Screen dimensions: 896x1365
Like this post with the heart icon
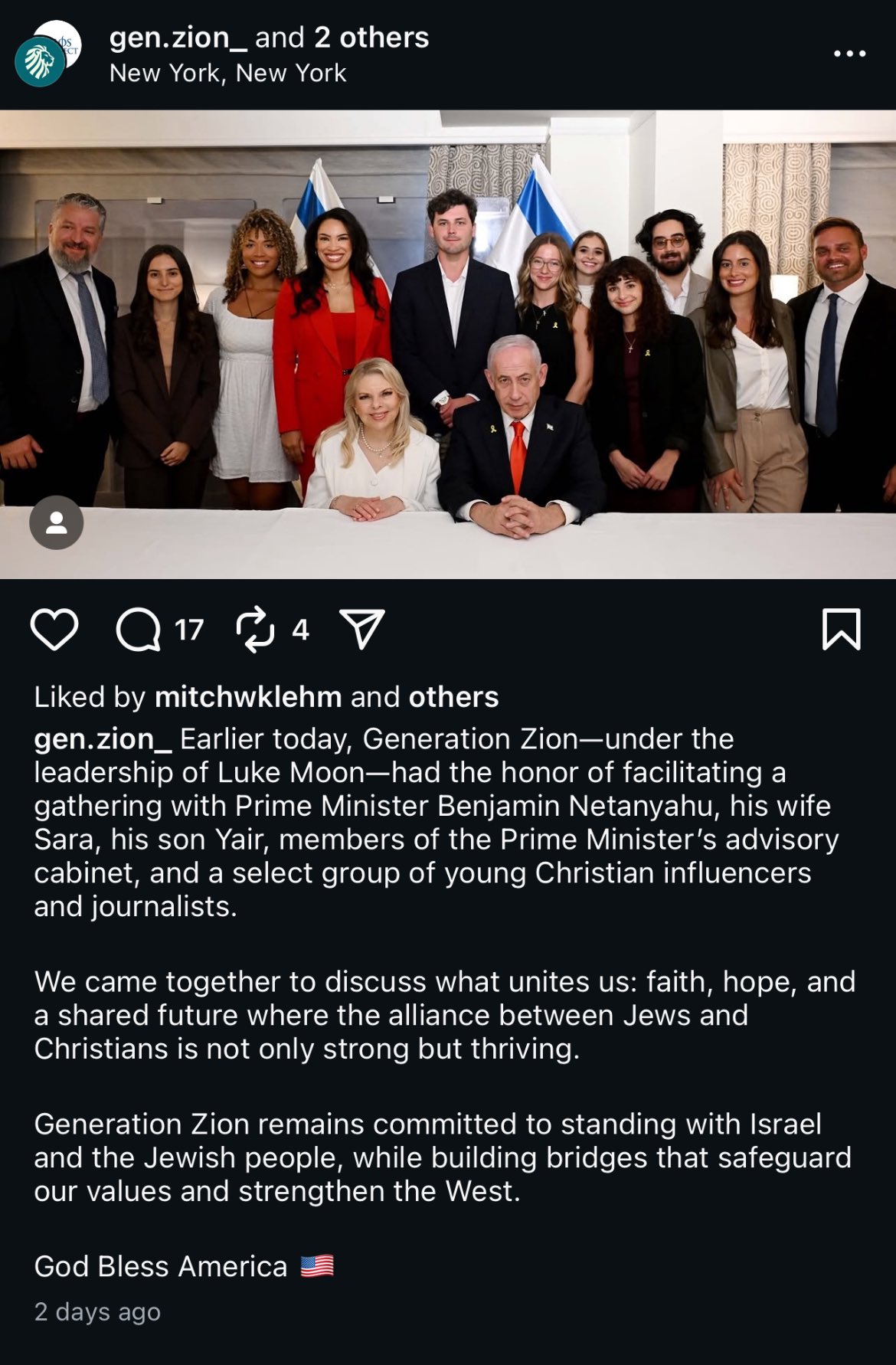pyautogui.click(x=54, y=630)
